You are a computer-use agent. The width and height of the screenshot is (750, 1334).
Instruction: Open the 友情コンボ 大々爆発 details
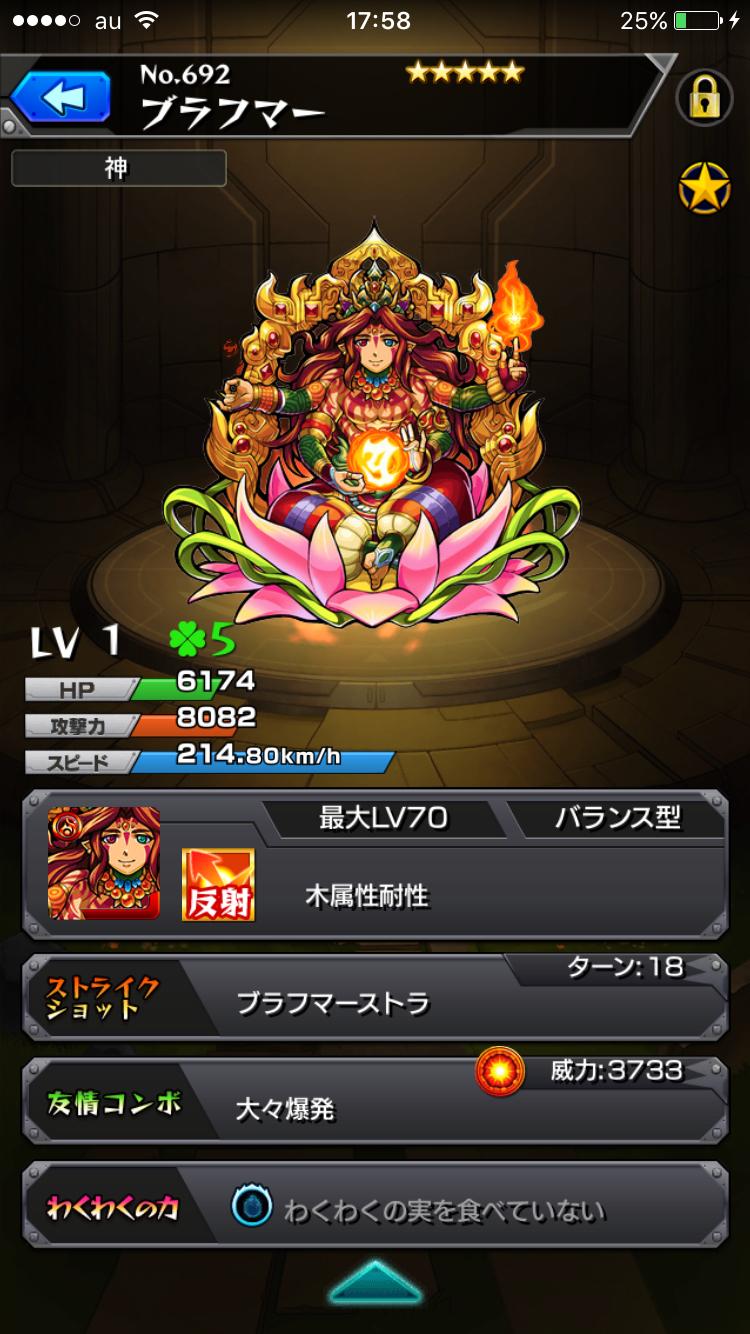(x=375, y=1101)
